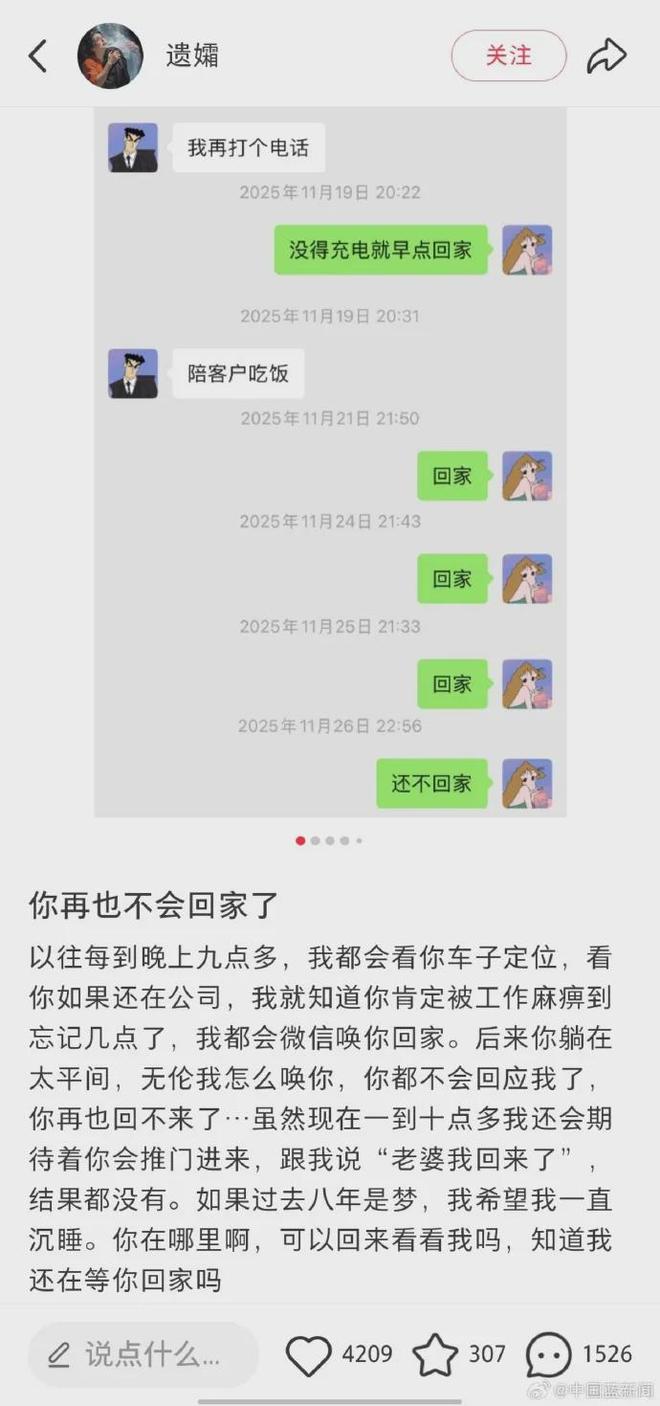Viewport: 660px width, 1406px height.
Task: Open the comments with 1526 replies
Action: (549, 1355)
